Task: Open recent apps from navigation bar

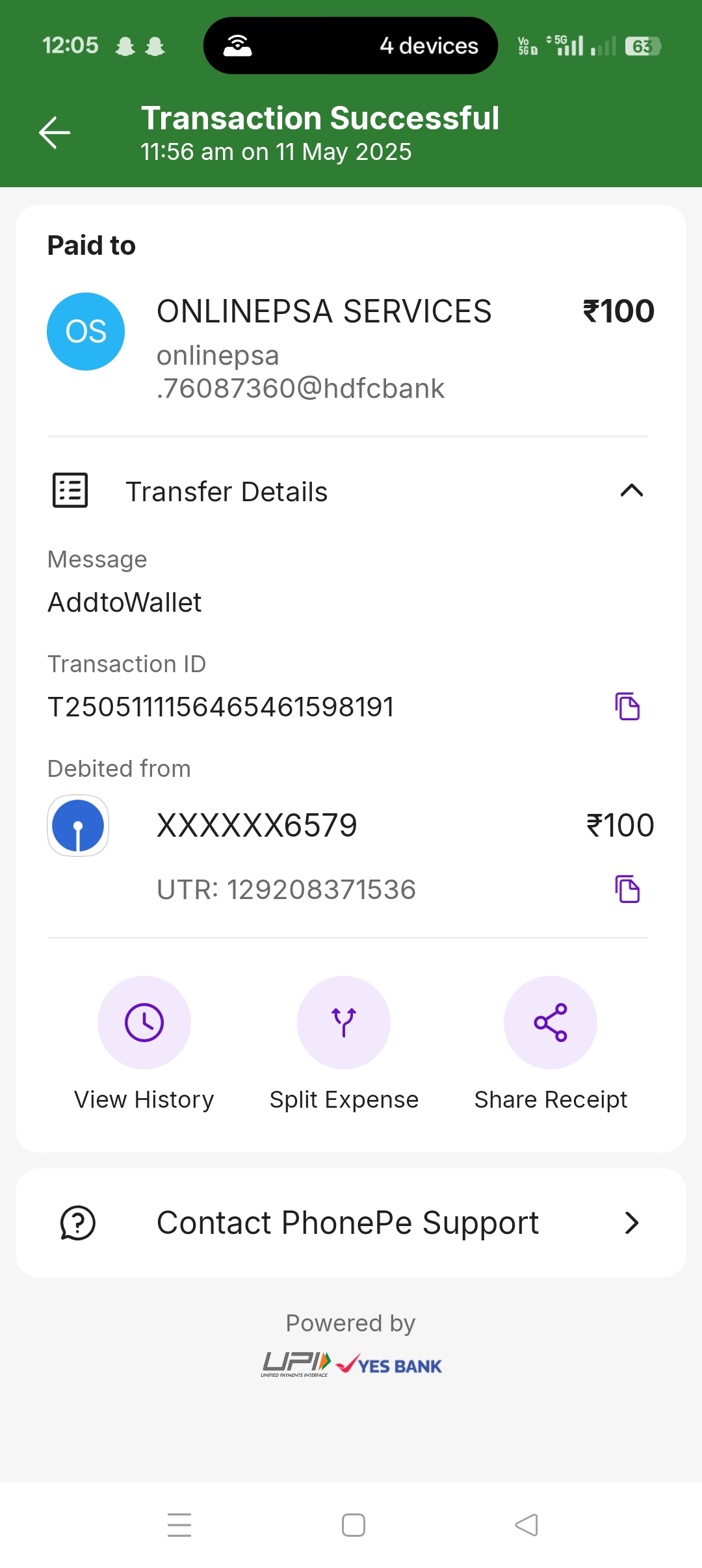Action: [x=179, y=1525]
